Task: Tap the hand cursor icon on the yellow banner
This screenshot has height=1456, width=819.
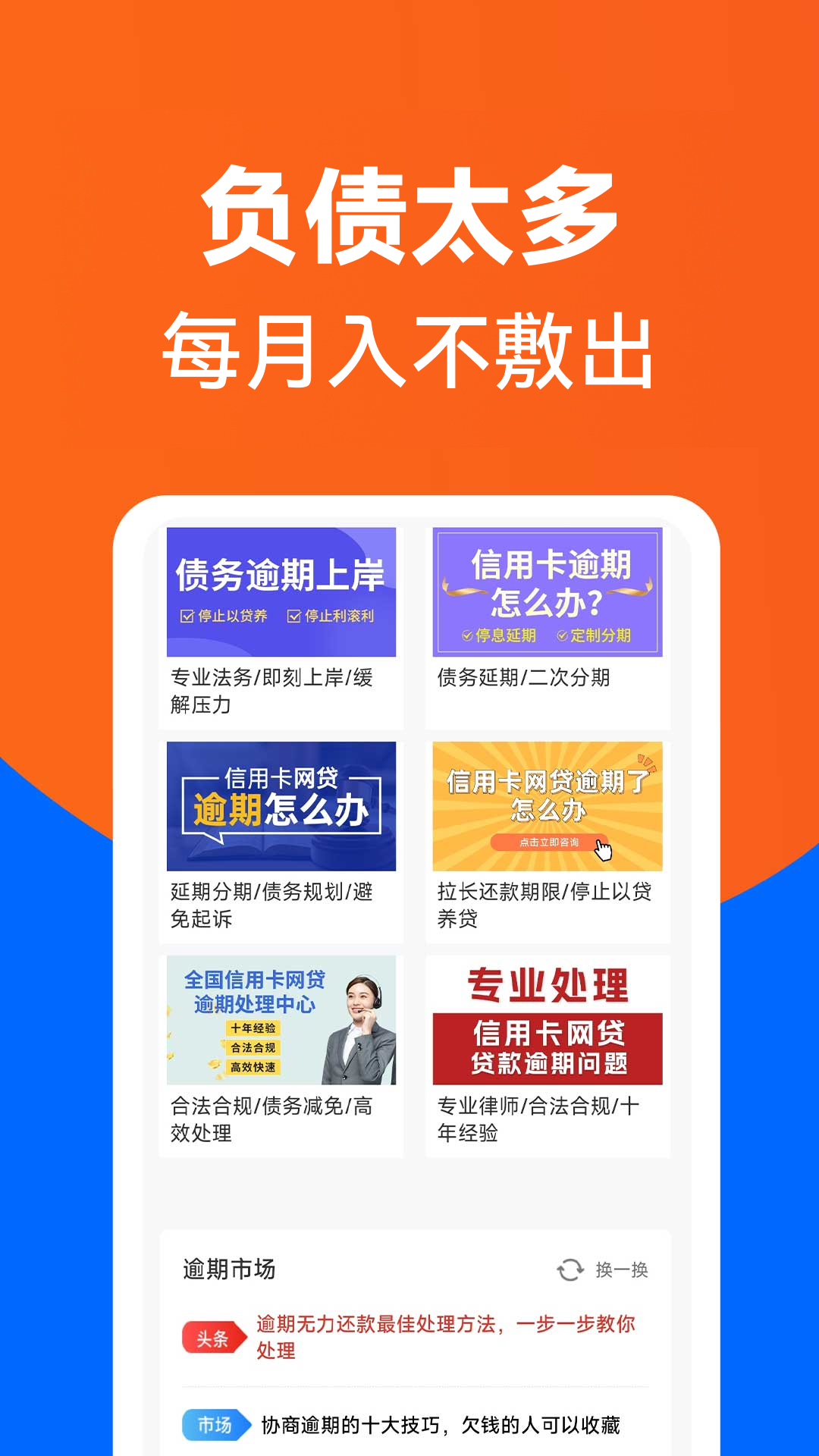Action: [602, 849]
